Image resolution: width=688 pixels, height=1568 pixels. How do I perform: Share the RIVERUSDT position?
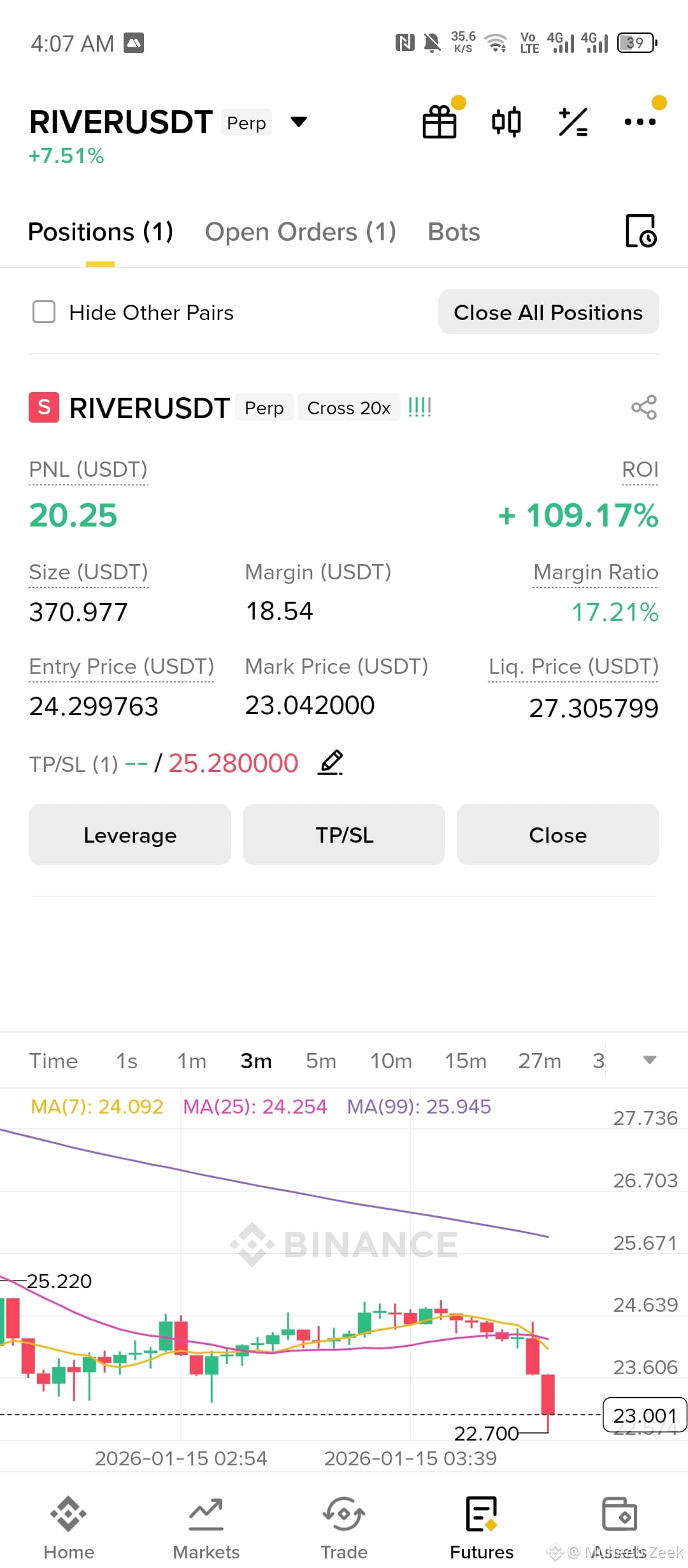click(644, 408)
